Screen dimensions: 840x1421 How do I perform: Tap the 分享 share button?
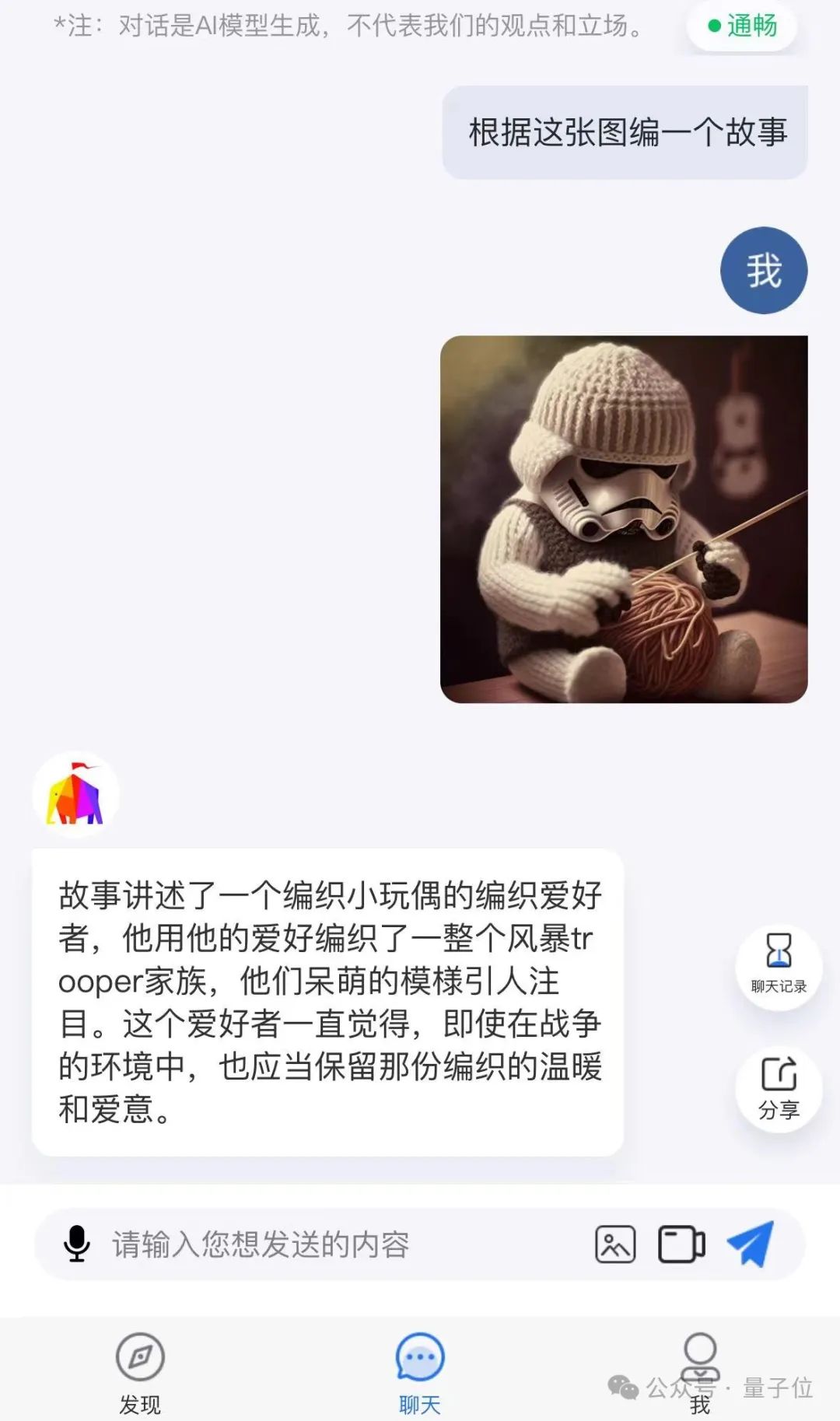point(778,1089)
